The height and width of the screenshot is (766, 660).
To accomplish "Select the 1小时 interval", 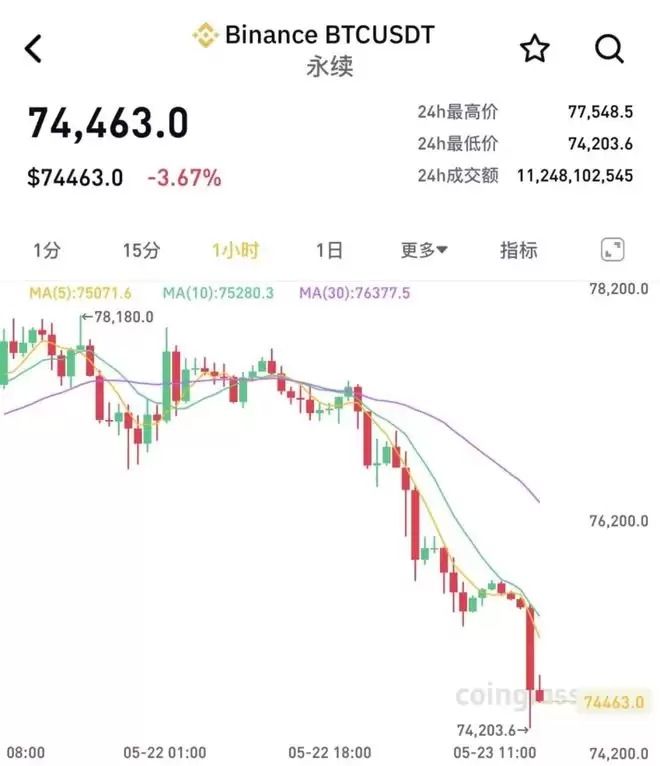I will tap(235, 251).
